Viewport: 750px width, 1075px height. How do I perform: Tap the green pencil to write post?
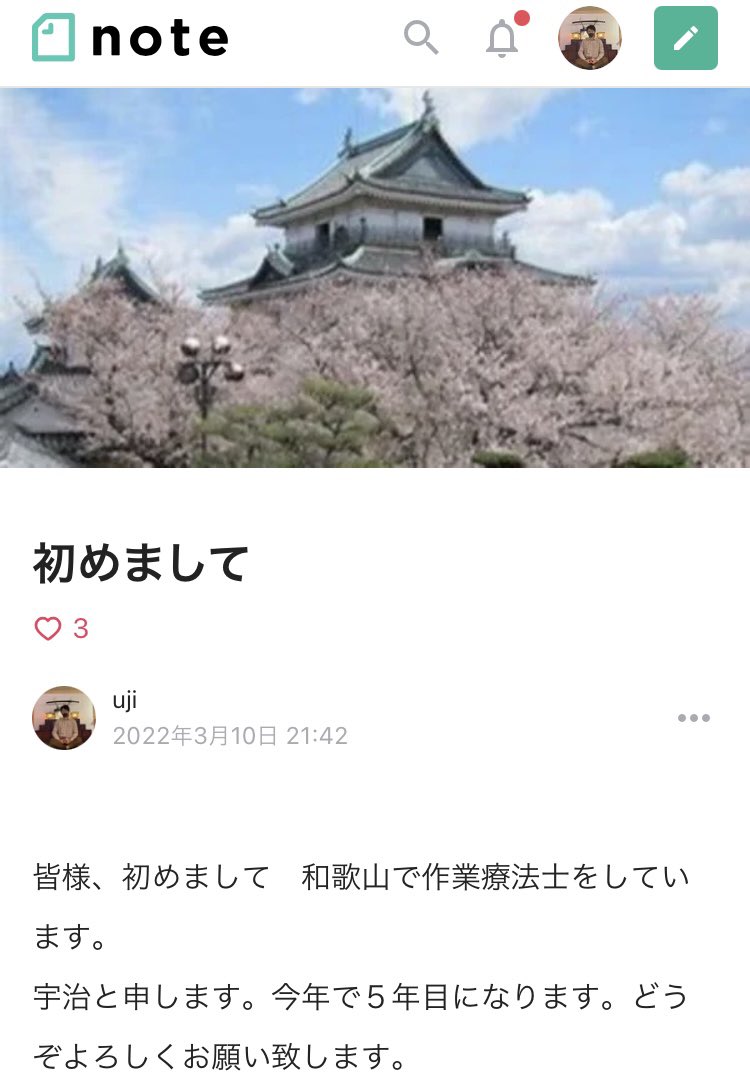[686, 38]
